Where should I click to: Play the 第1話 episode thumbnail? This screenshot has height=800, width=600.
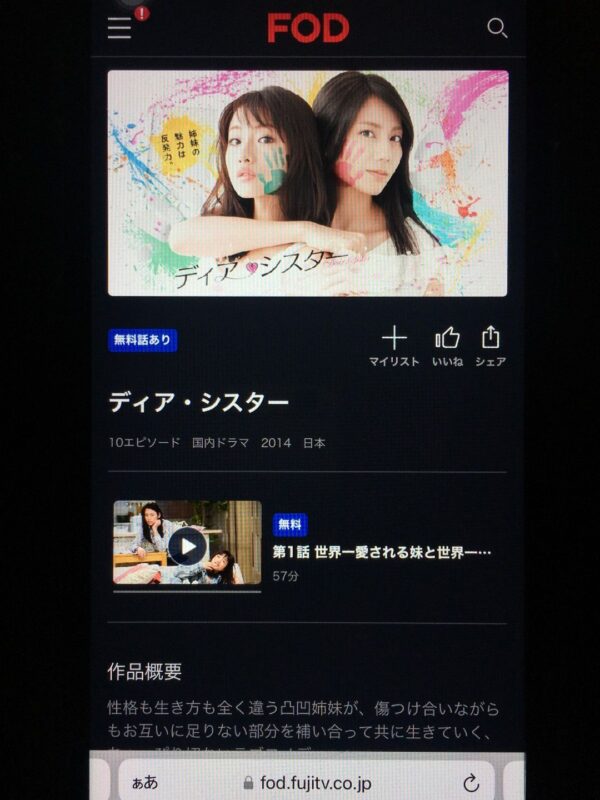(187, 545)
